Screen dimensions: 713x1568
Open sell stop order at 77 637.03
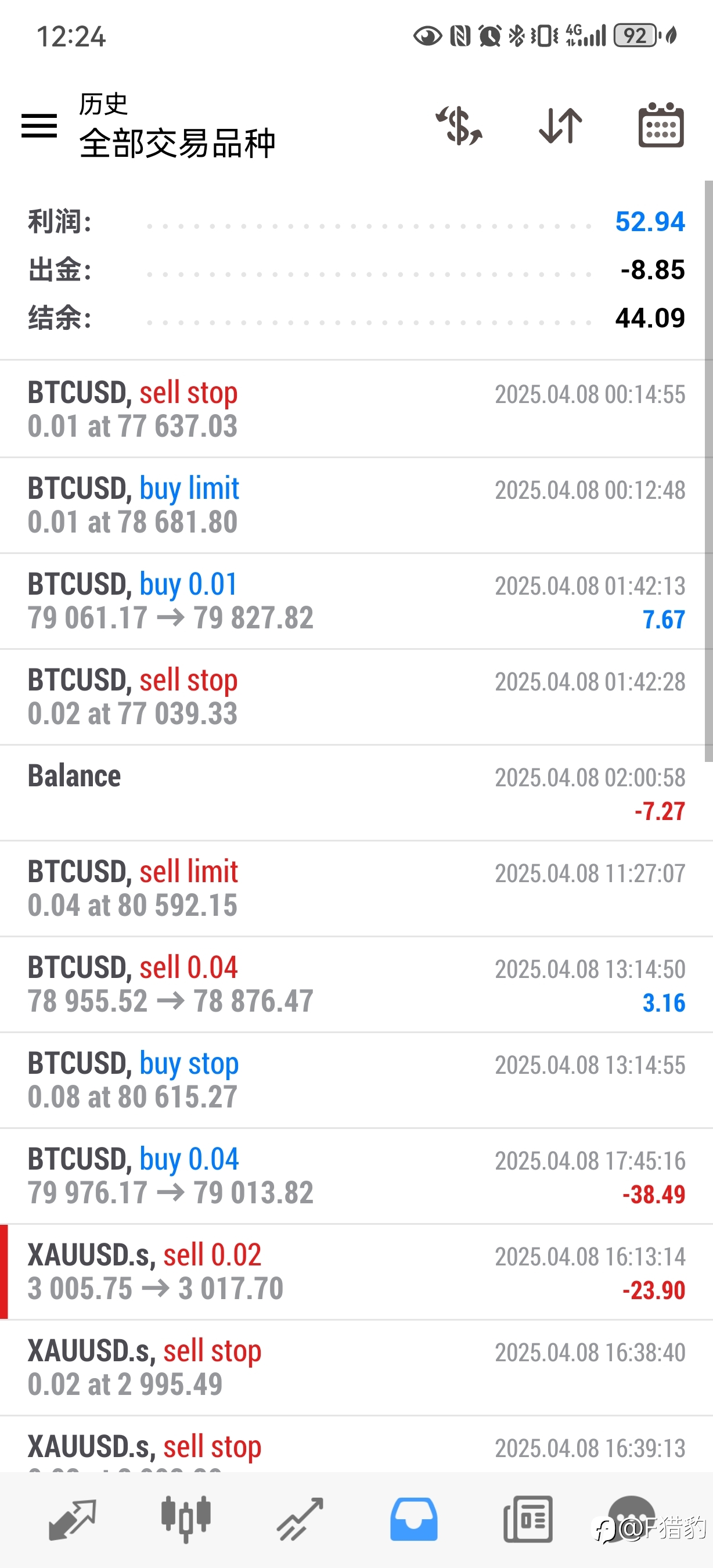[356, 409]
